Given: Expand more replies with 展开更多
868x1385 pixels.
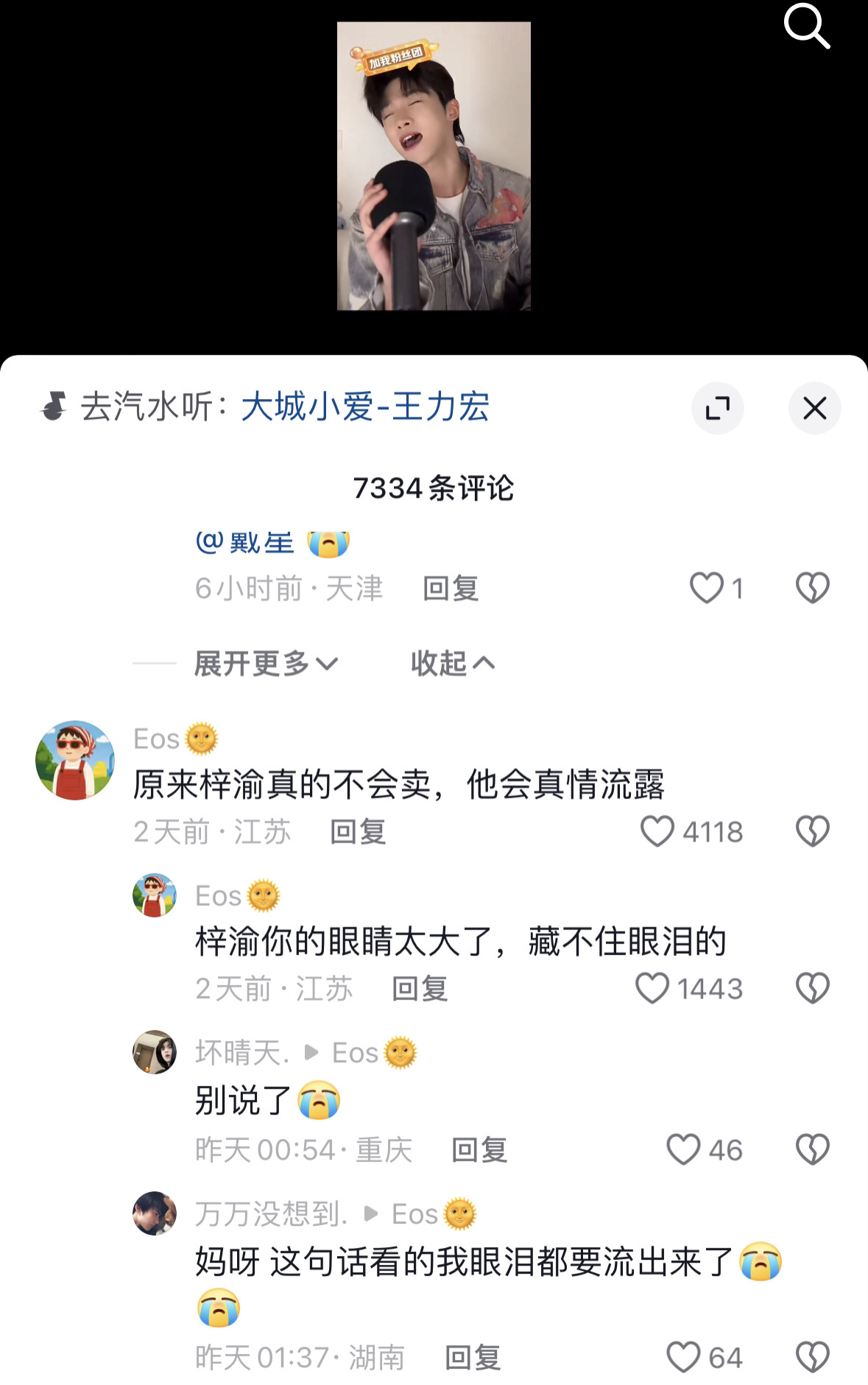Looking at the screenshot, I should click(265, 663).
